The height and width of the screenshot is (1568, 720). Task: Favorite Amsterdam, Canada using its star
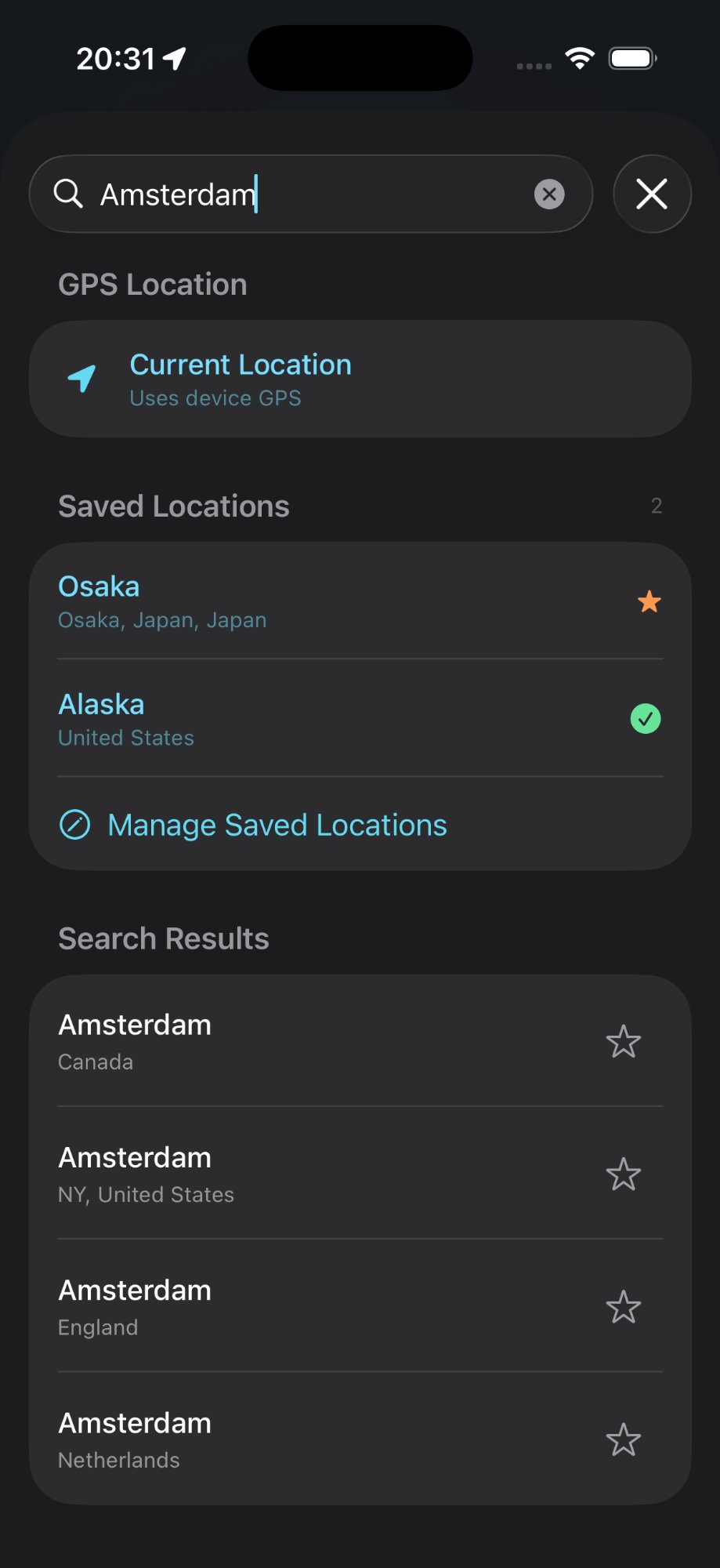(623, 1041)
